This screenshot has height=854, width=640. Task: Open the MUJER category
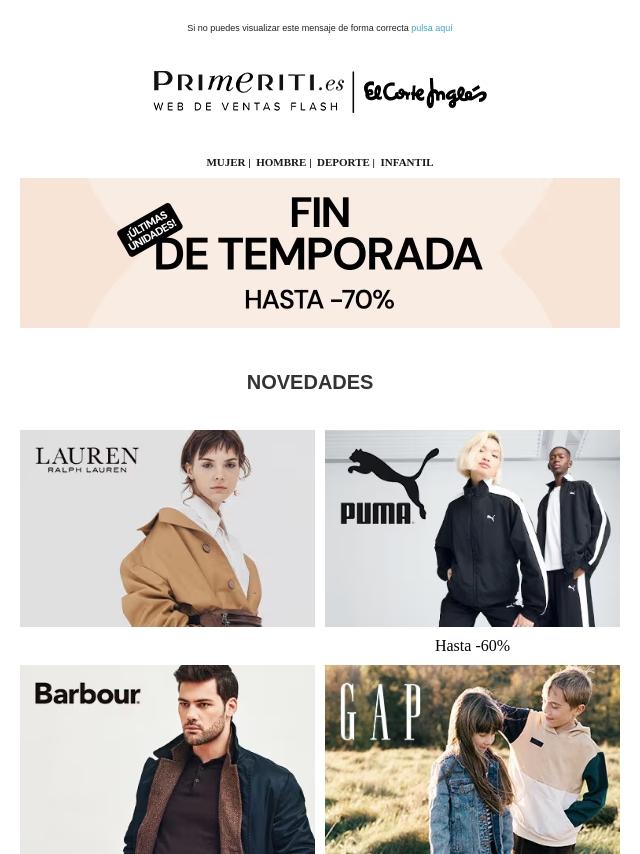[x=225, y=162]
